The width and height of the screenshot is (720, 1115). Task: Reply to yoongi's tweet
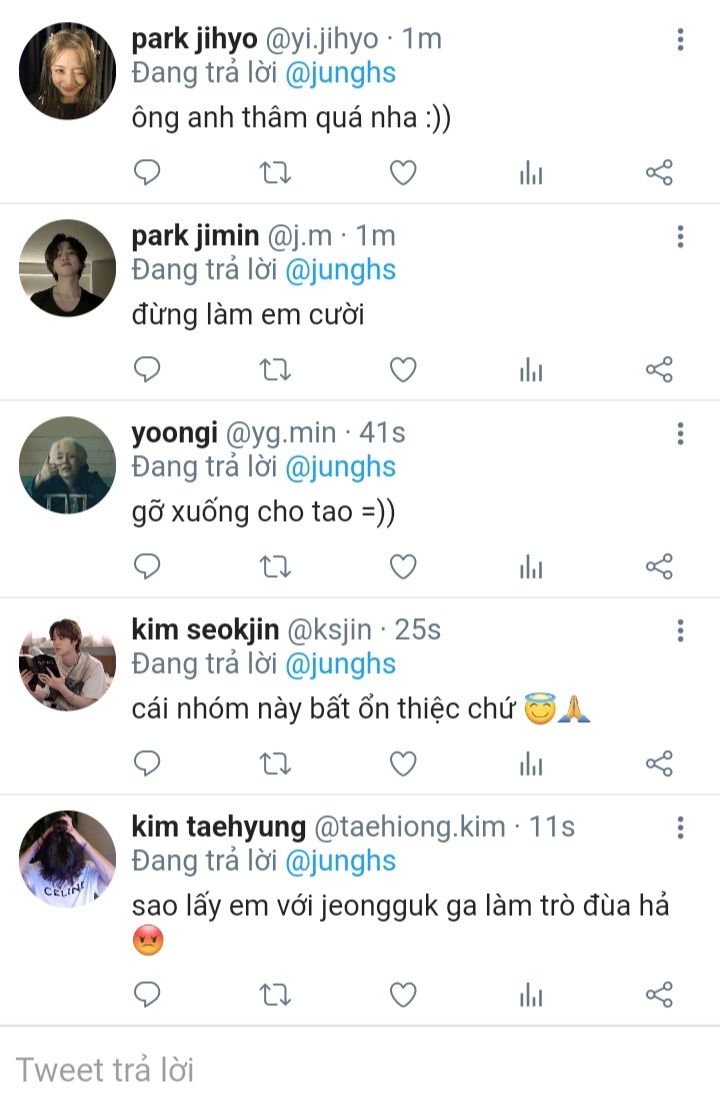tap(147, 567)
